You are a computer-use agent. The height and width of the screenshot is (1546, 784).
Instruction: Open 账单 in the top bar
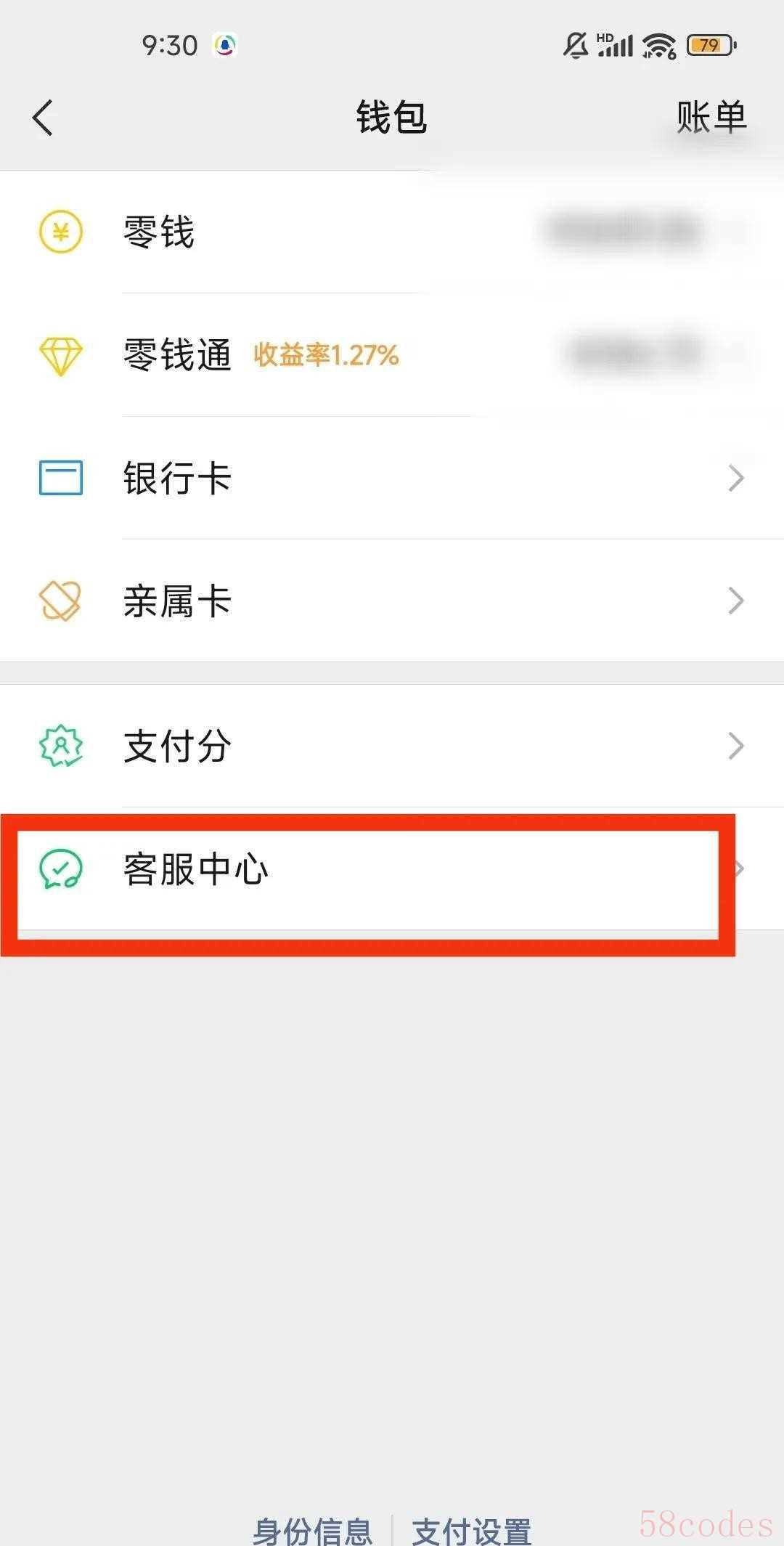pos(711,117)
